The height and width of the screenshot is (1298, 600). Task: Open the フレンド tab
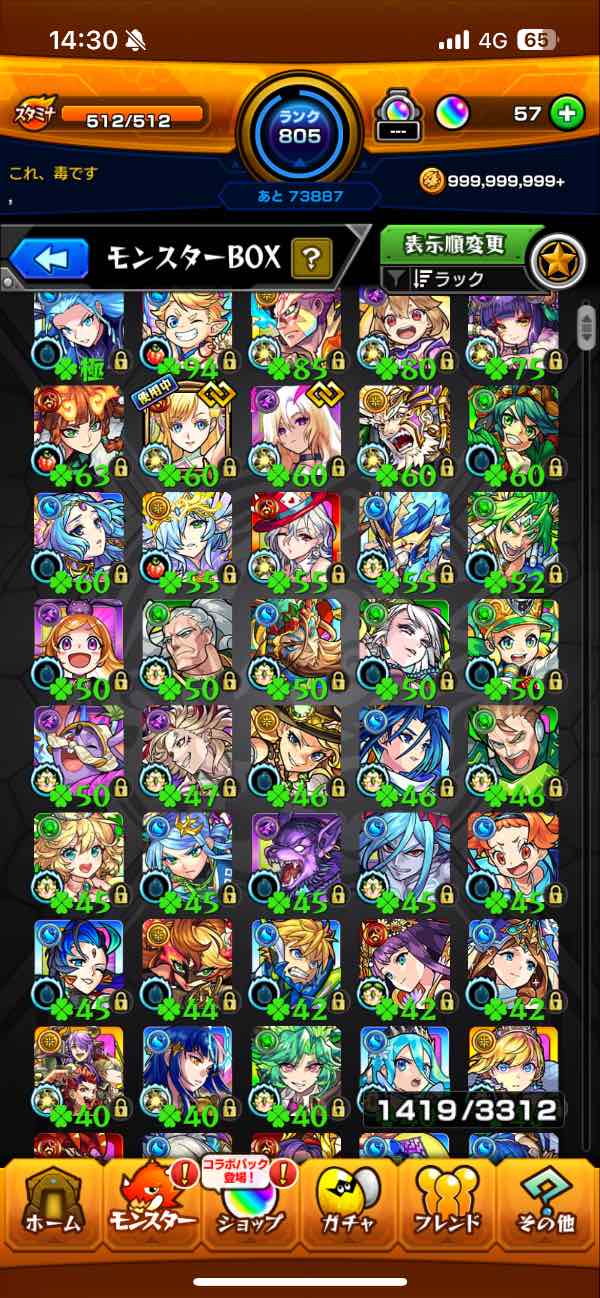point(447,1201)
